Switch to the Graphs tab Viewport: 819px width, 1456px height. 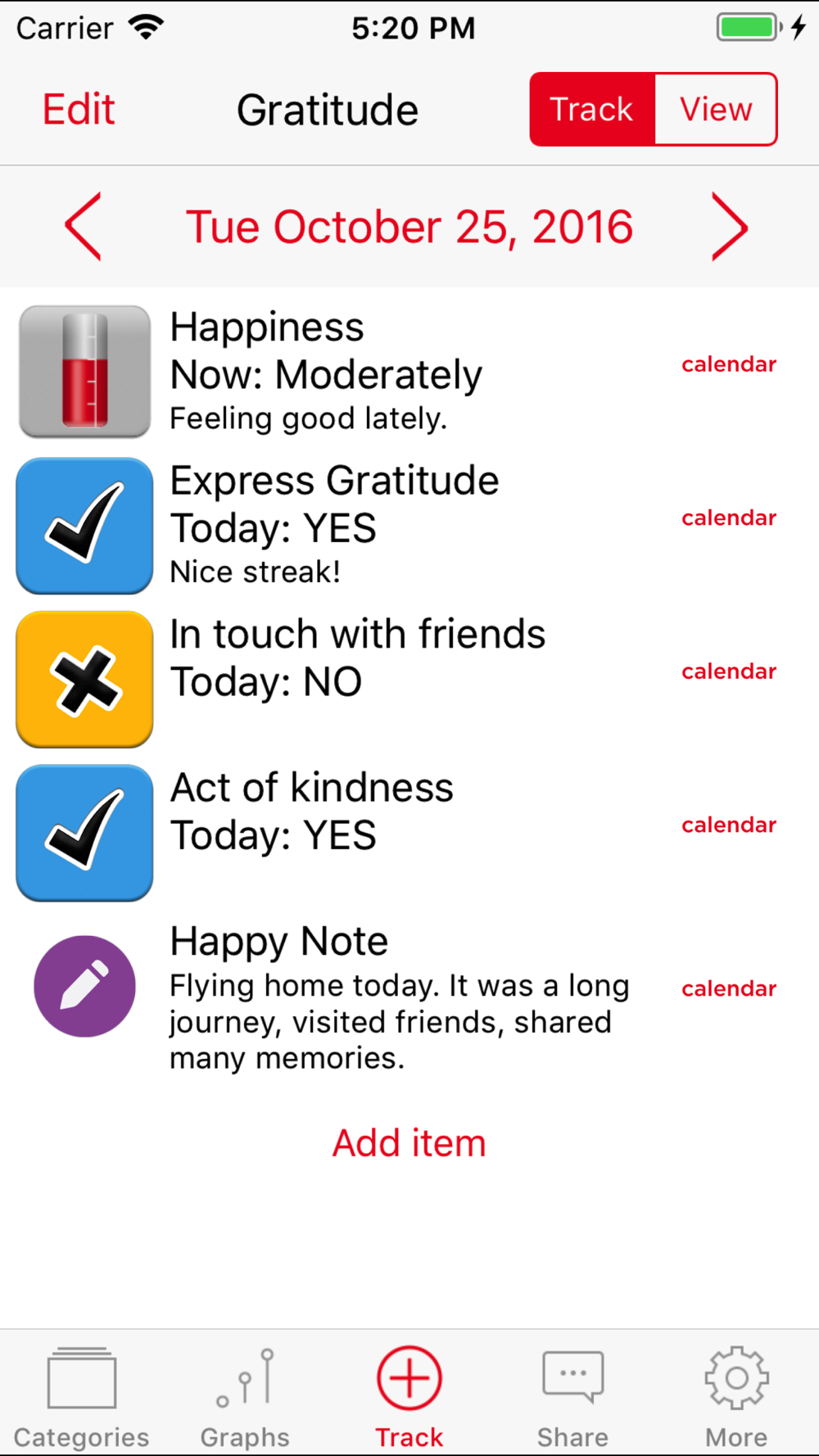pos(245,1398)
